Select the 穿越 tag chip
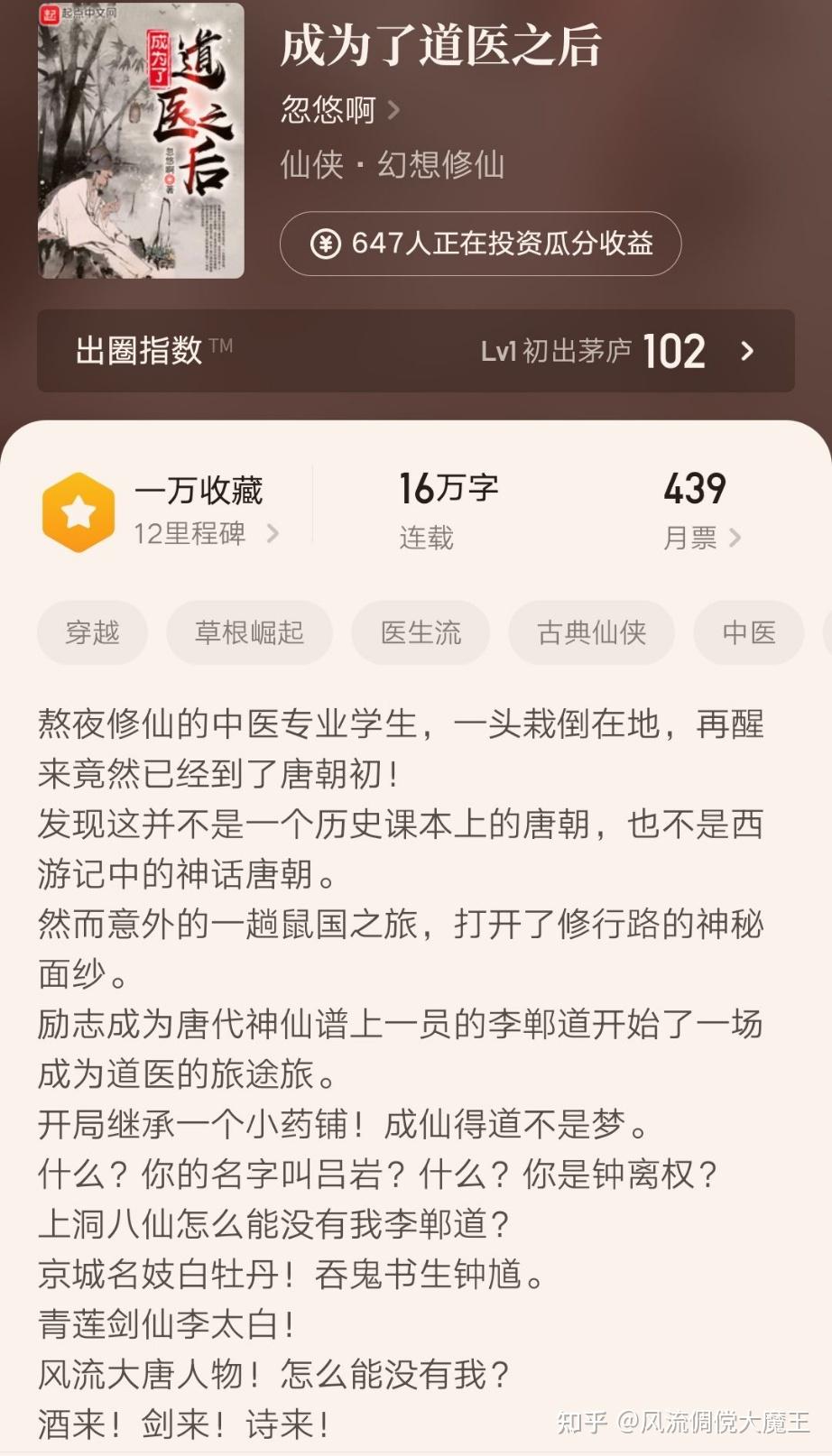The height and width of the screenshot is (1456, 832). [93, 632]
